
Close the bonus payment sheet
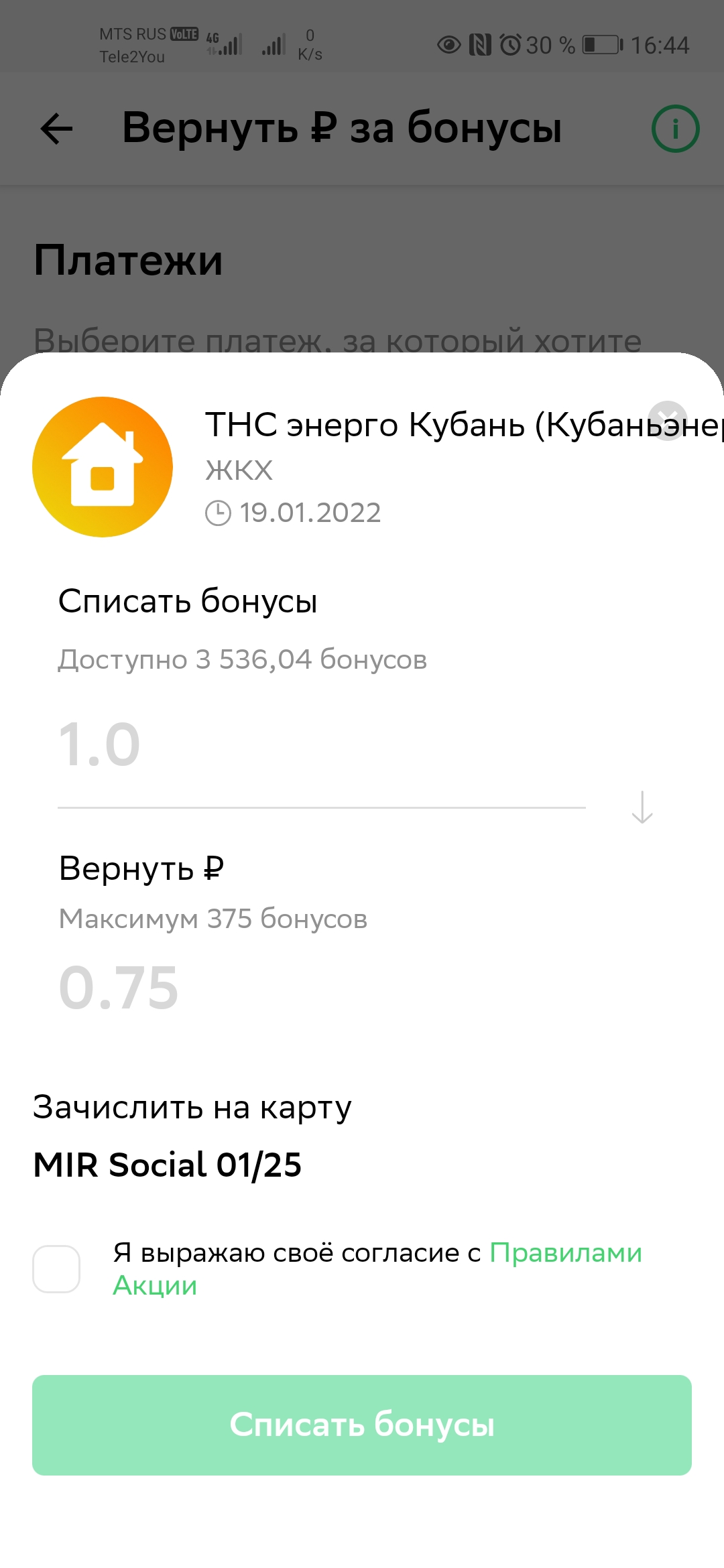[x=668, y=421]
